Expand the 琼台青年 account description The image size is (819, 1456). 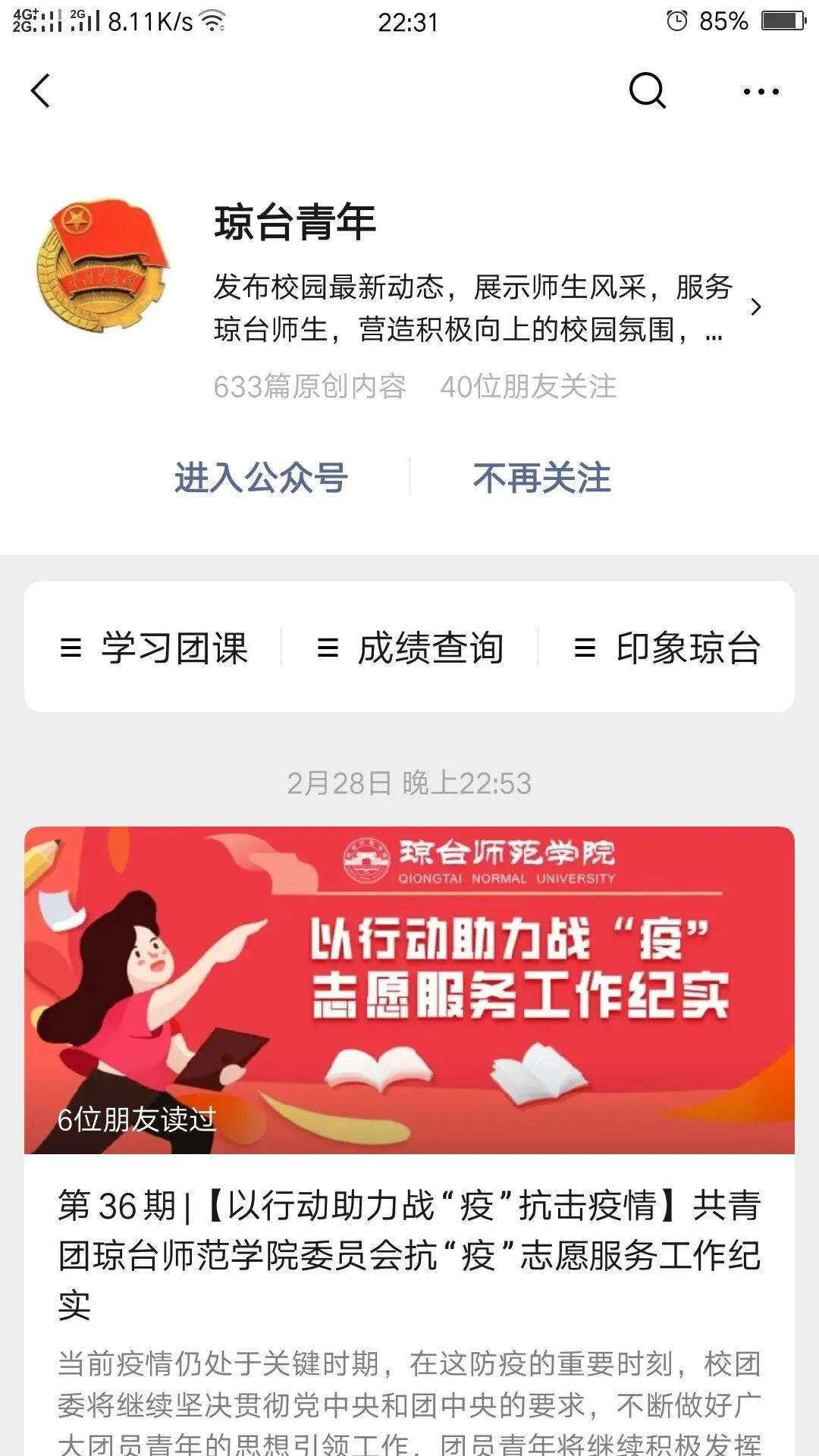[755, 307]
